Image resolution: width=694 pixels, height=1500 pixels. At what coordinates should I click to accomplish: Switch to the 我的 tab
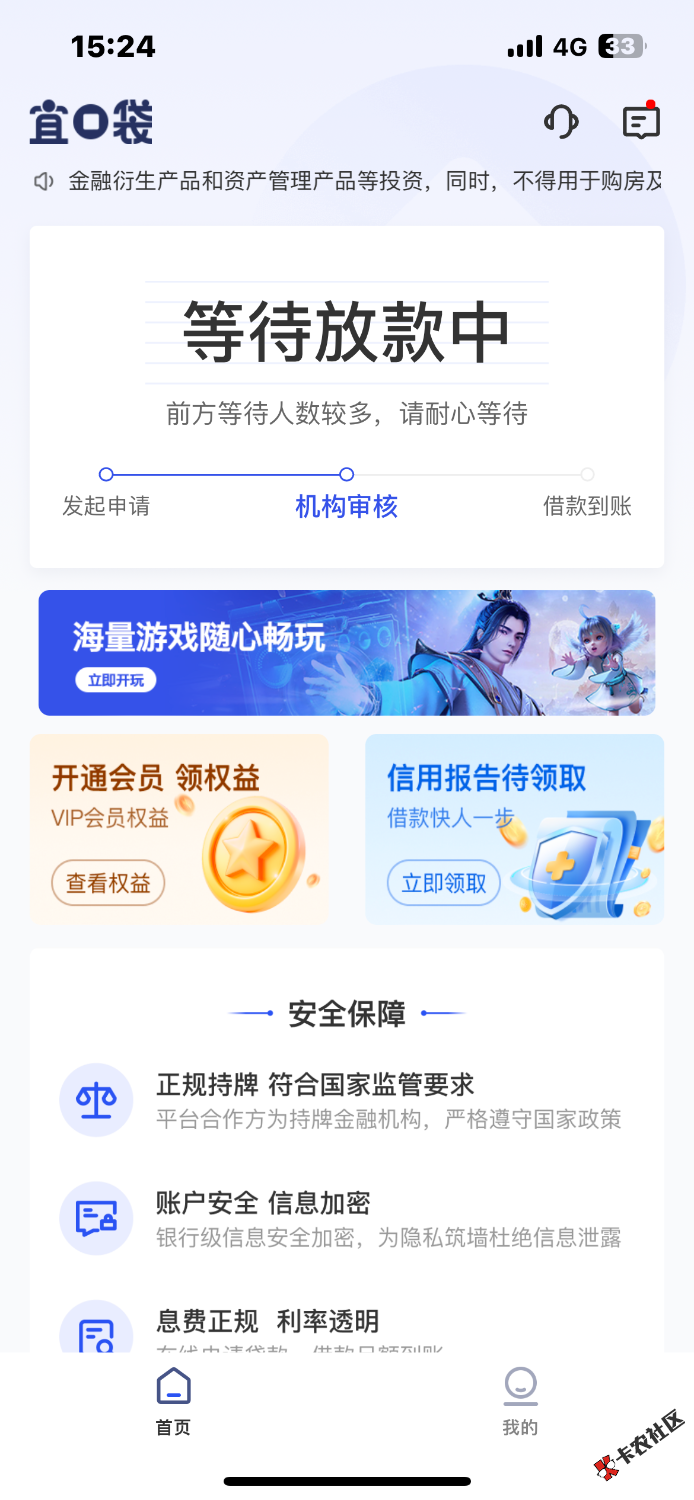[520, 1402]
